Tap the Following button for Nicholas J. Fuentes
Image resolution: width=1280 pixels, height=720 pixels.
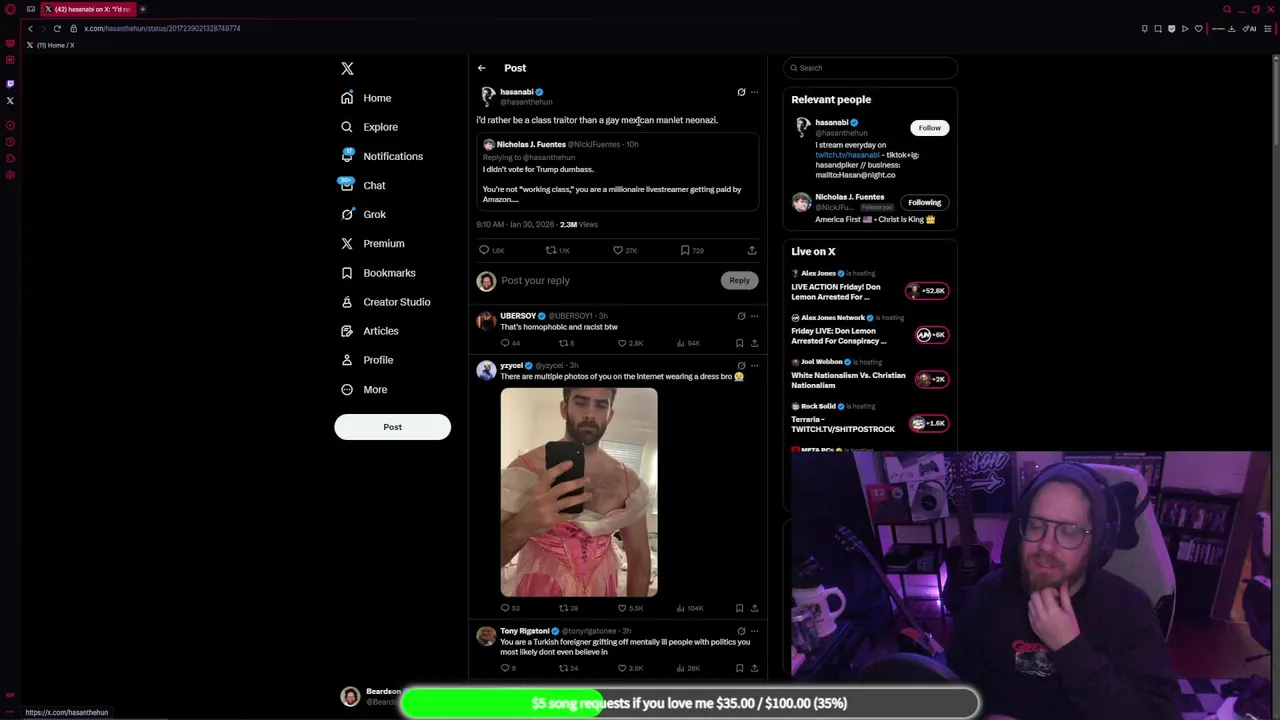[x=924, y=202]
